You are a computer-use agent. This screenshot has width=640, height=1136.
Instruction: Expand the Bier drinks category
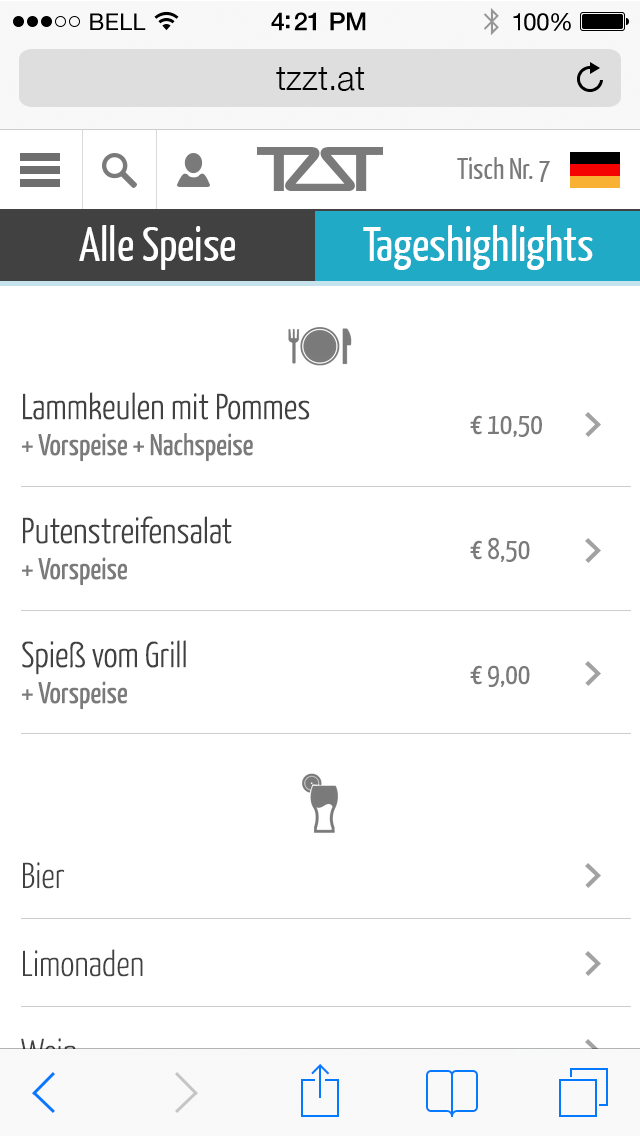coord(320,876)
